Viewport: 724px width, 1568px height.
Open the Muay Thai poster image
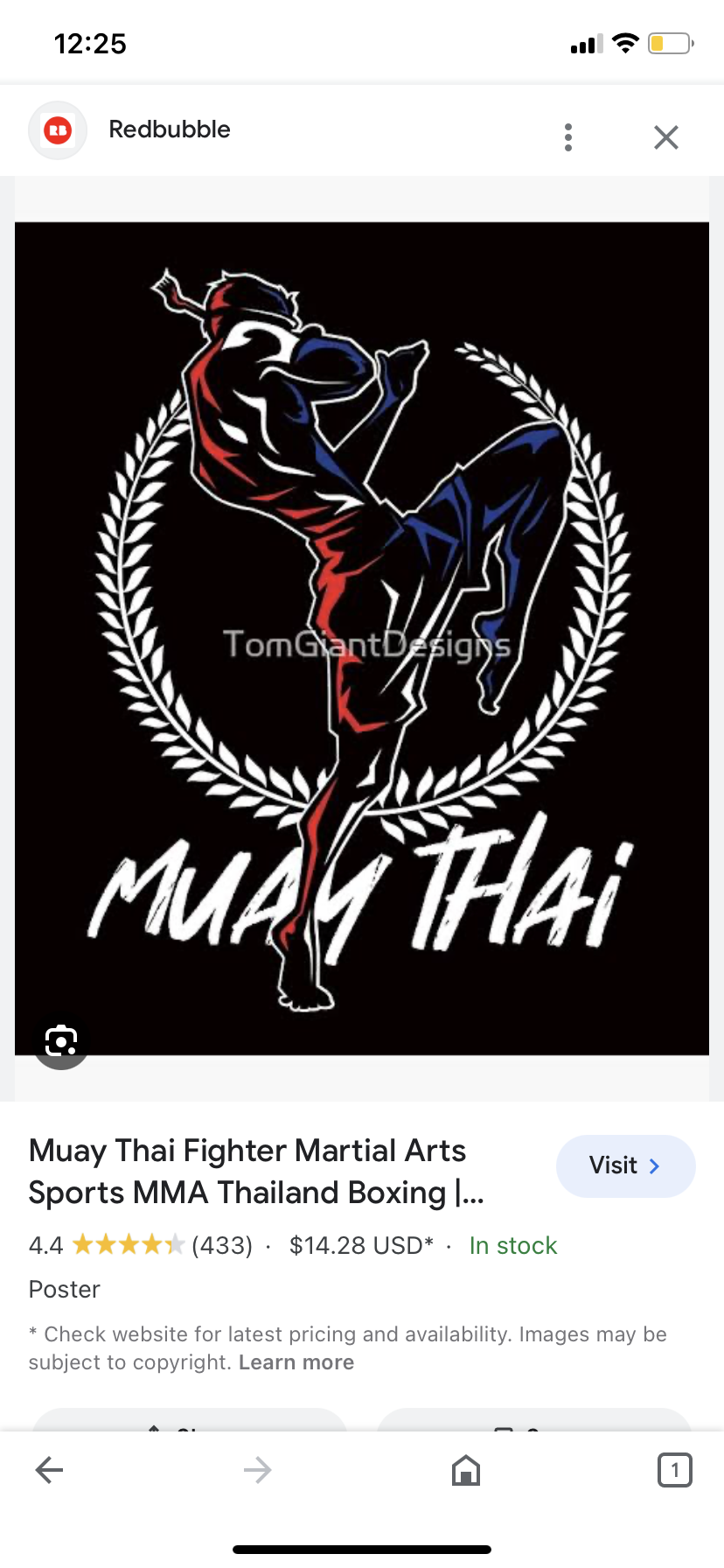(362, 639)
